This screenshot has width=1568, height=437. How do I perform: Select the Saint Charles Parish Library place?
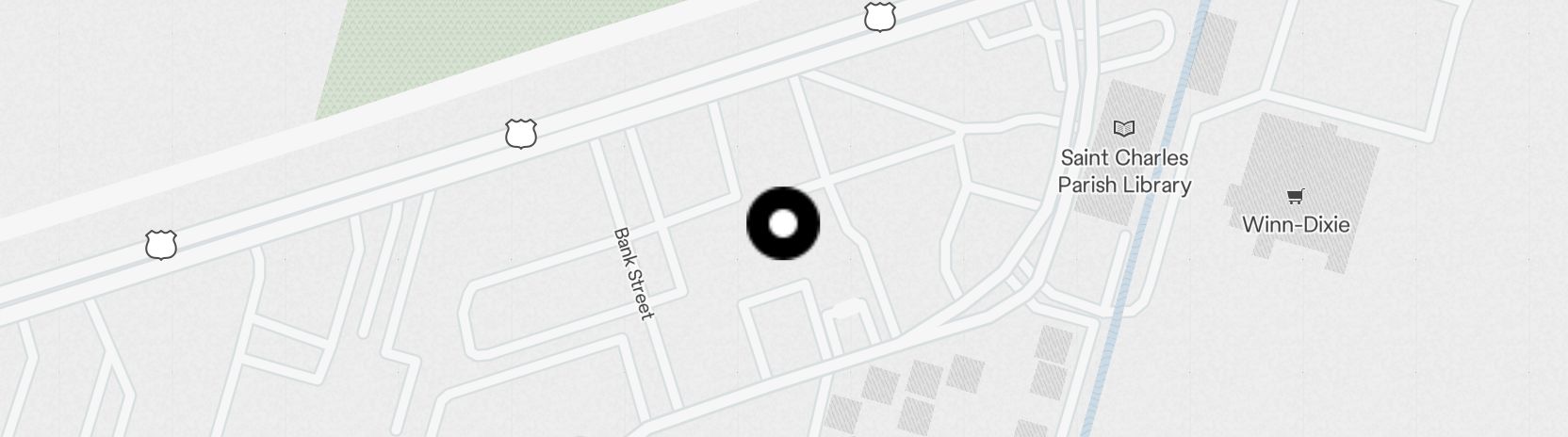1123,129
